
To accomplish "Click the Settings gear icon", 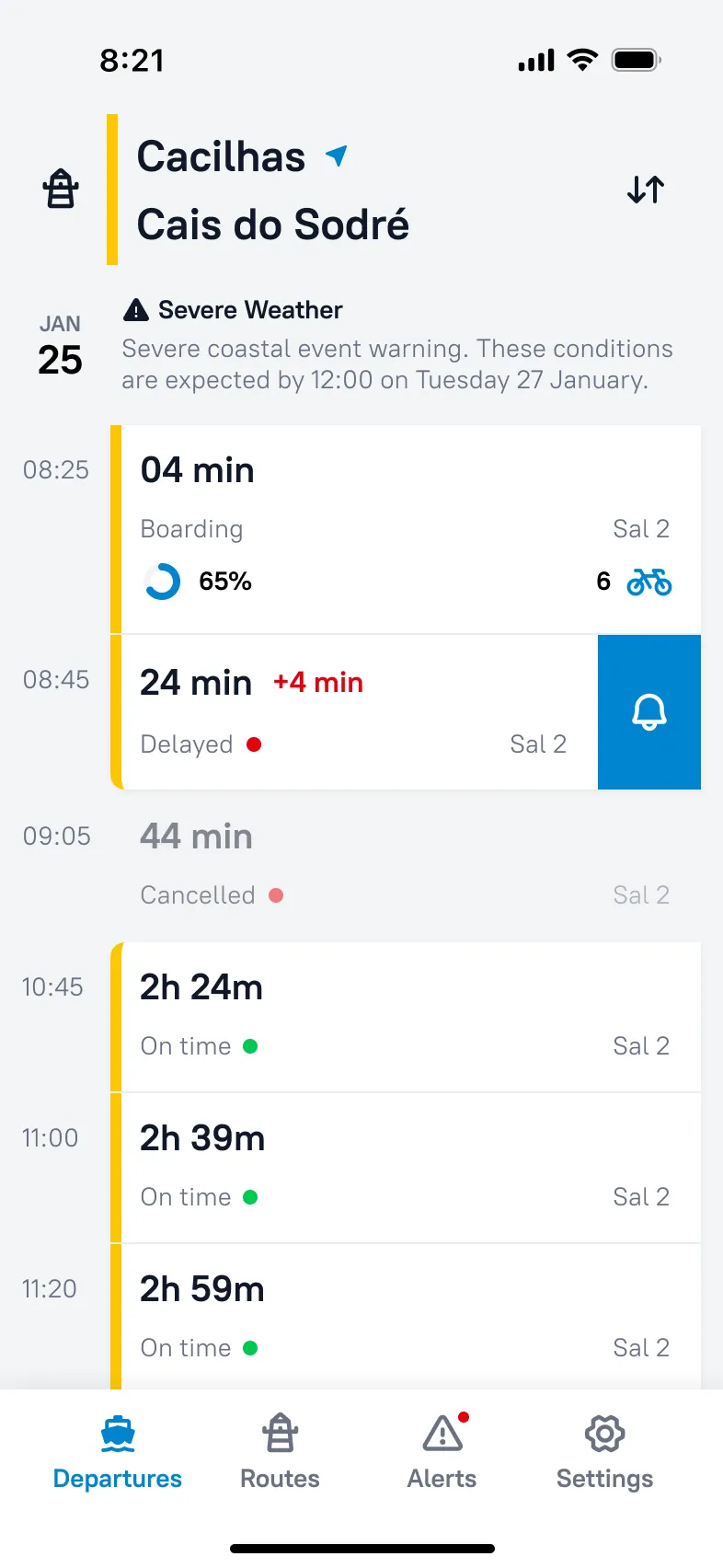I will 603,1433.
